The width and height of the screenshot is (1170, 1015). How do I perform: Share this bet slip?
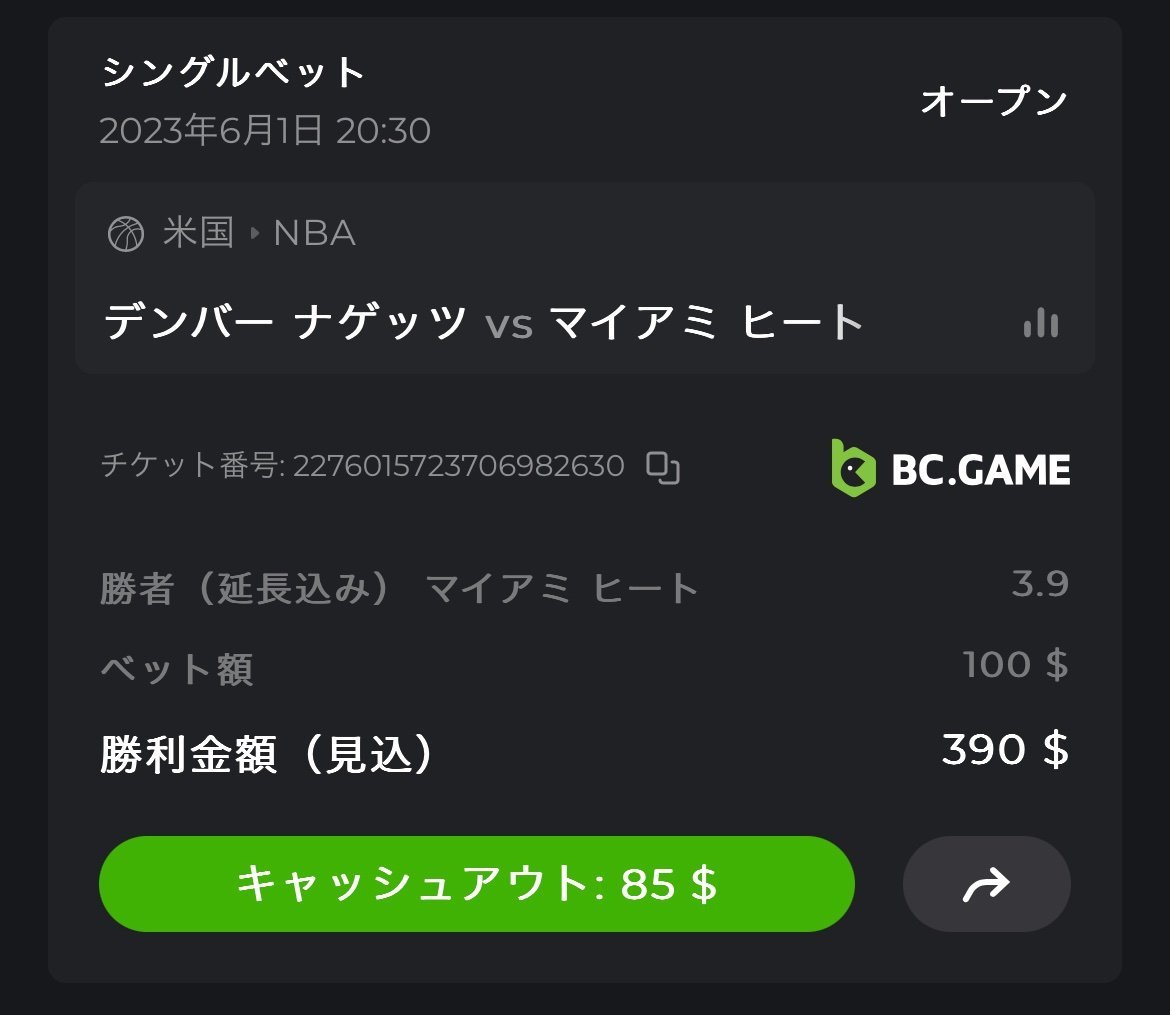[986, 884]
